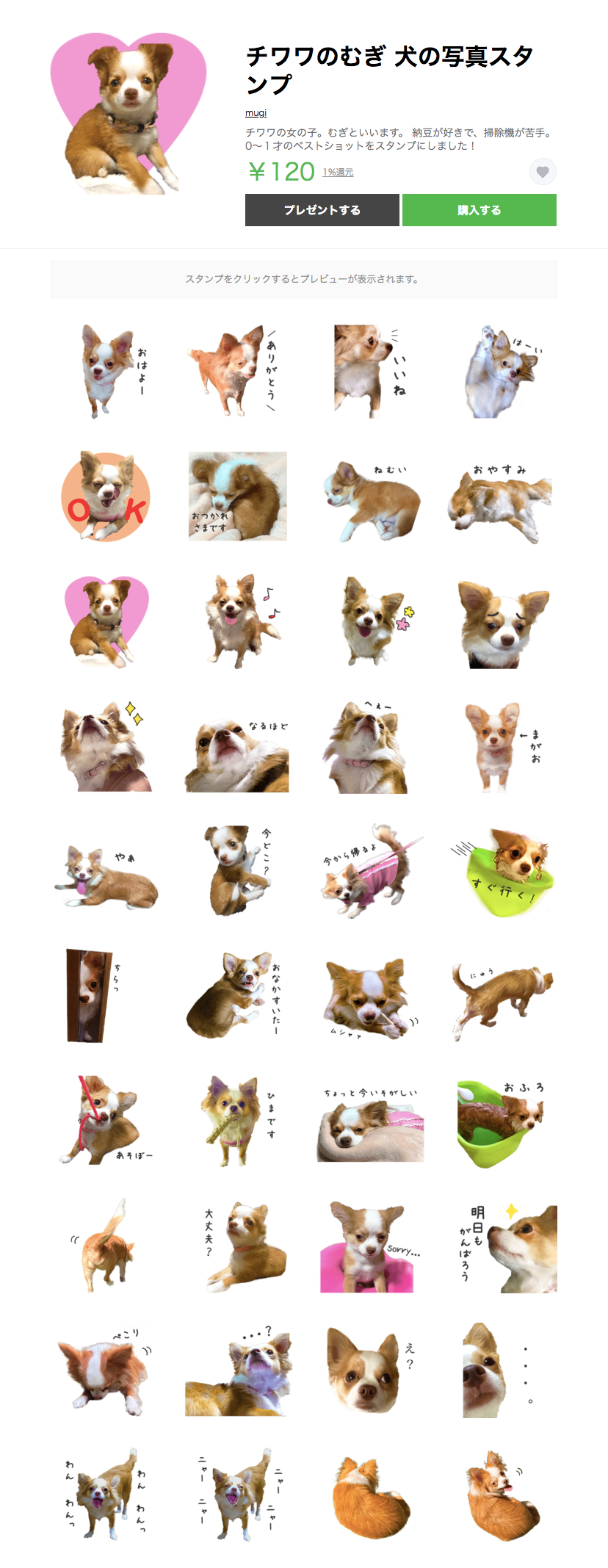Viewport: 608px width, 1568px height.
Task: Tap the 購入する purchase button
Action: (479, 210)
